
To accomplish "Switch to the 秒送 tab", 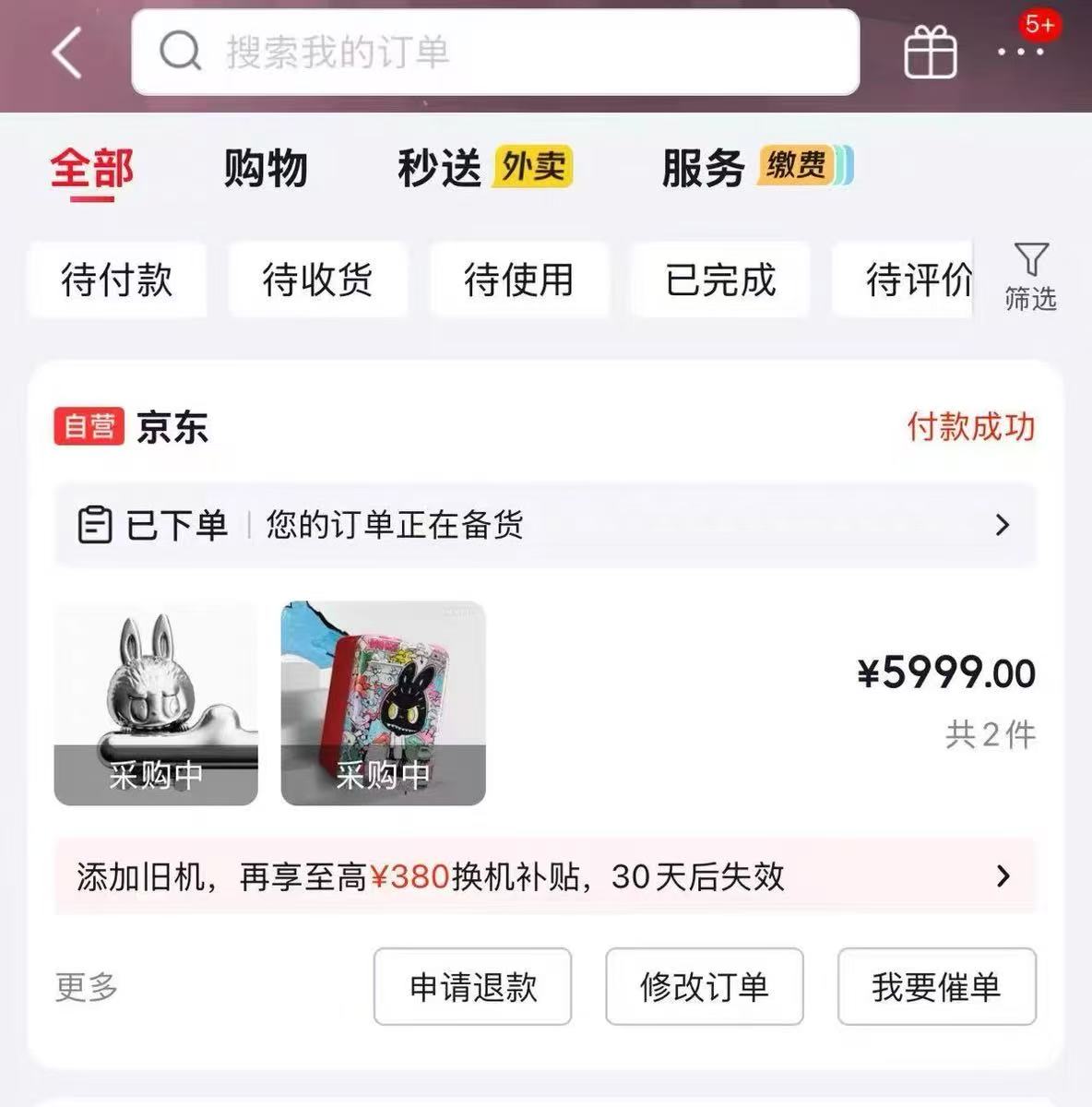I will click(x=440, y=169).
